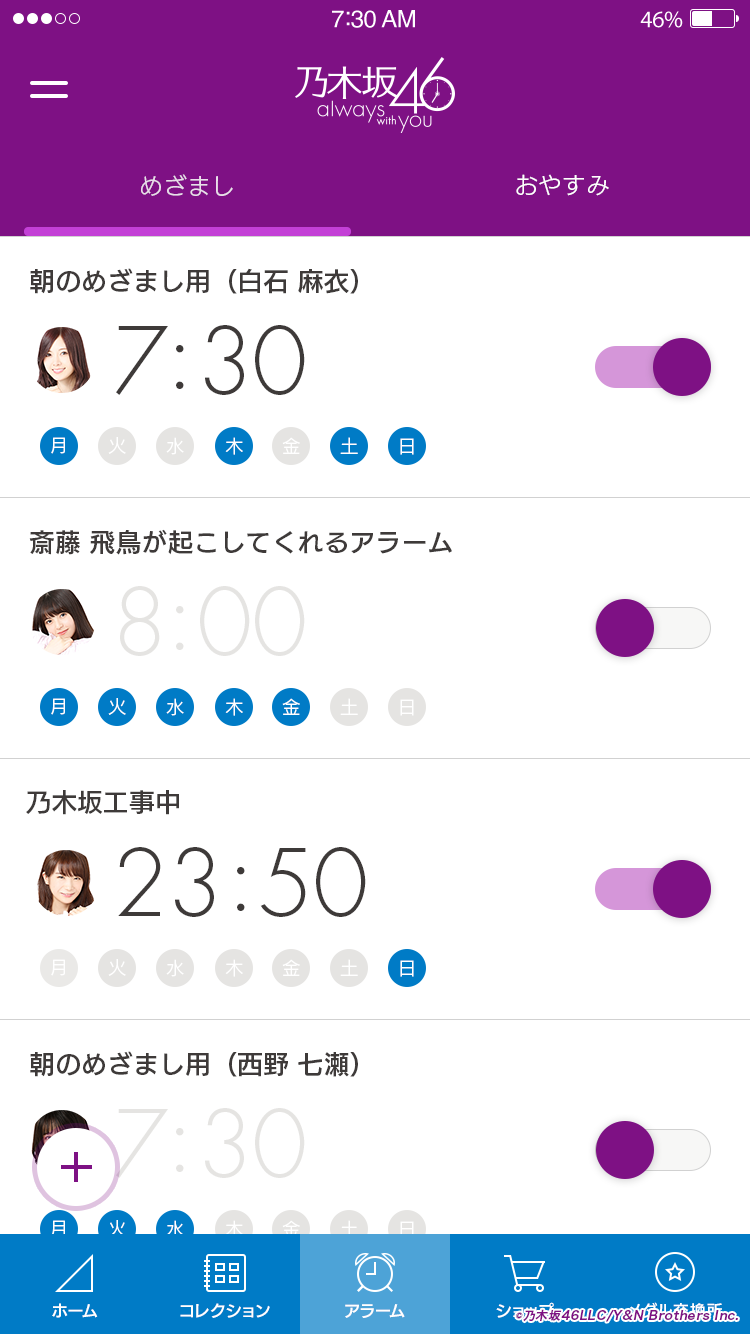Screen dimensions: 750x1334
Task: Disable the 乃木坂工事中 23:50 alarm
Action: coord(653,889)
